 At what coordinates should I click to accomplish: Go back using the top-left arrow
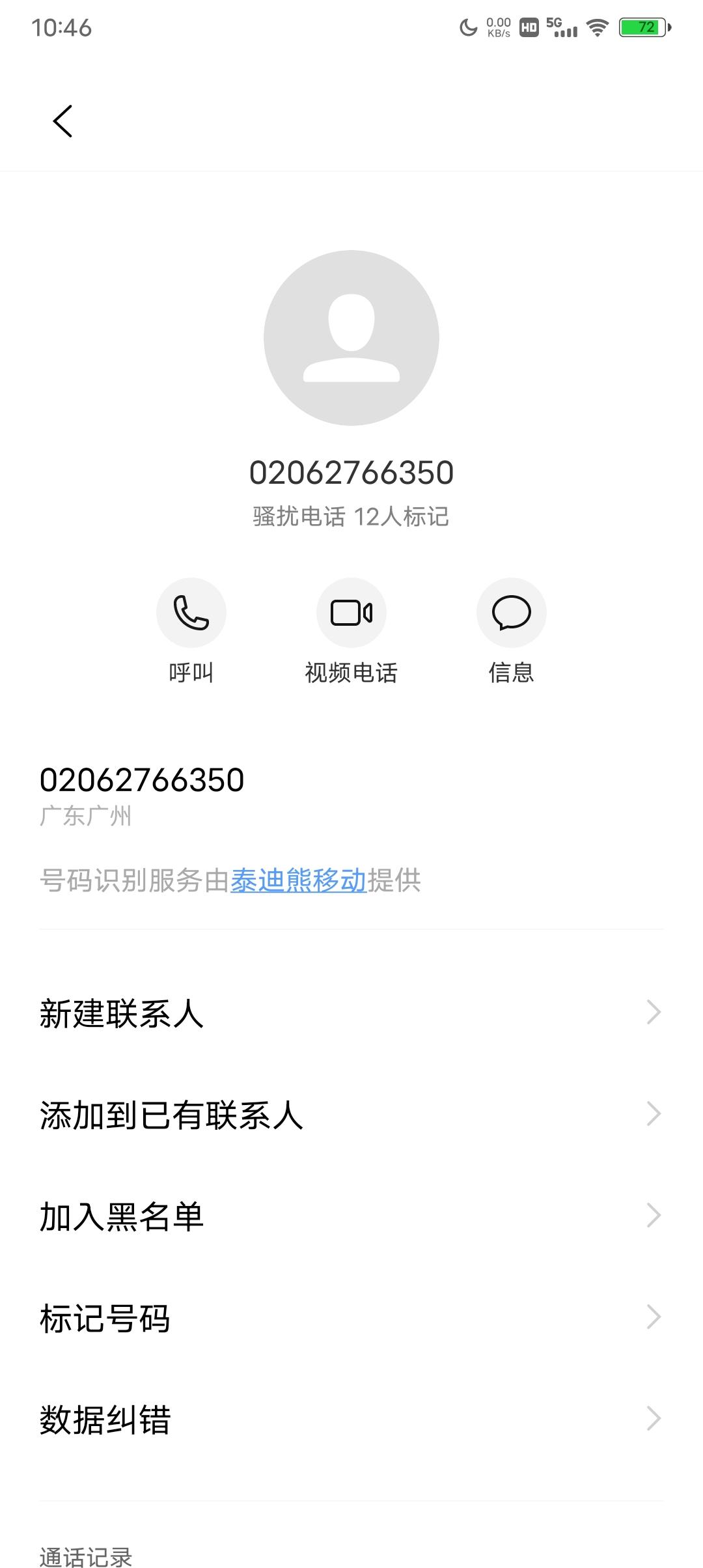62,121
